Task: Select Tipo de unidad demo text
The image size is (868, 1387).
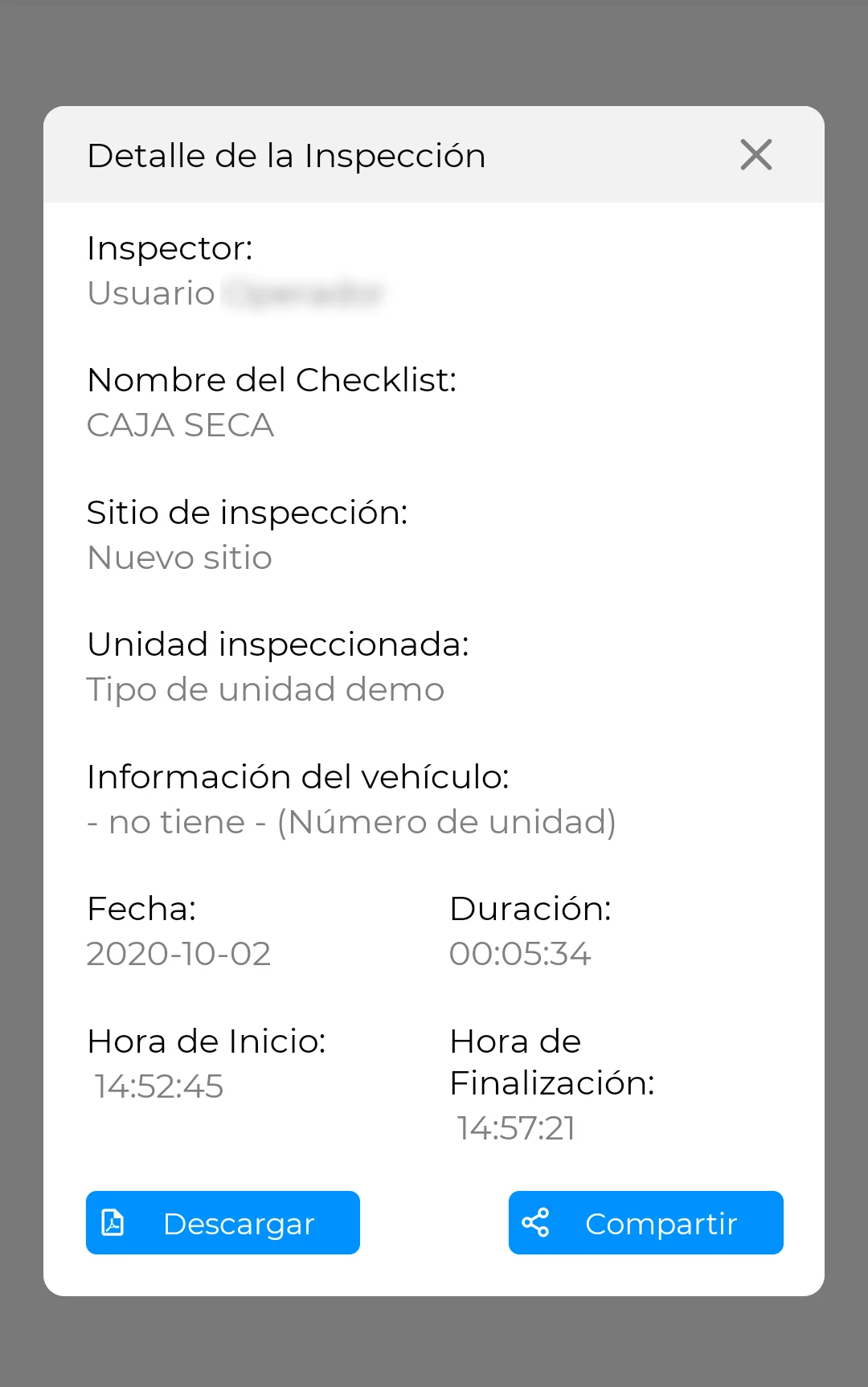Action: pyautogui.click(x=265, y=689)
